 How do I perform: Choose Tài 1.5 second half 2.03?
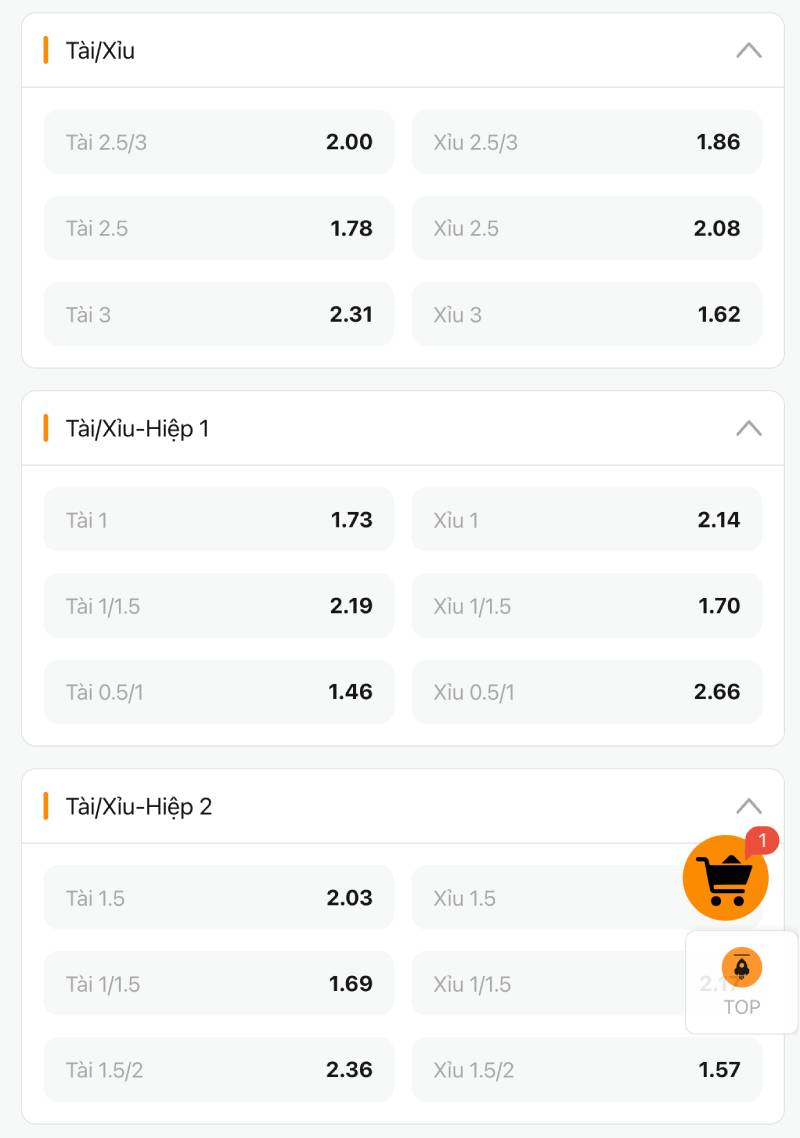point(219,898)
